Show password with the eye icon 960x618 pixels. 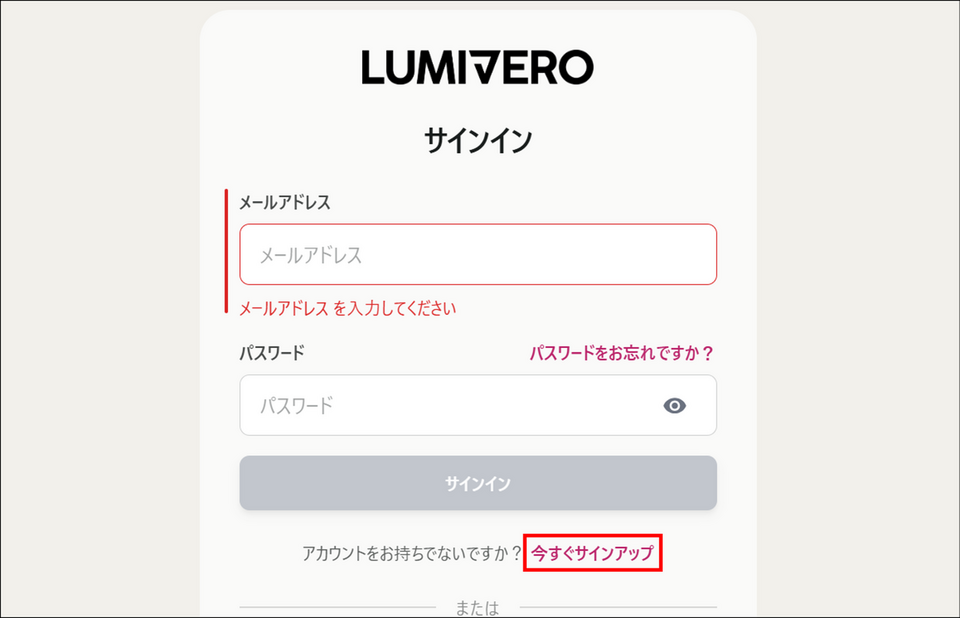(675, 405)
